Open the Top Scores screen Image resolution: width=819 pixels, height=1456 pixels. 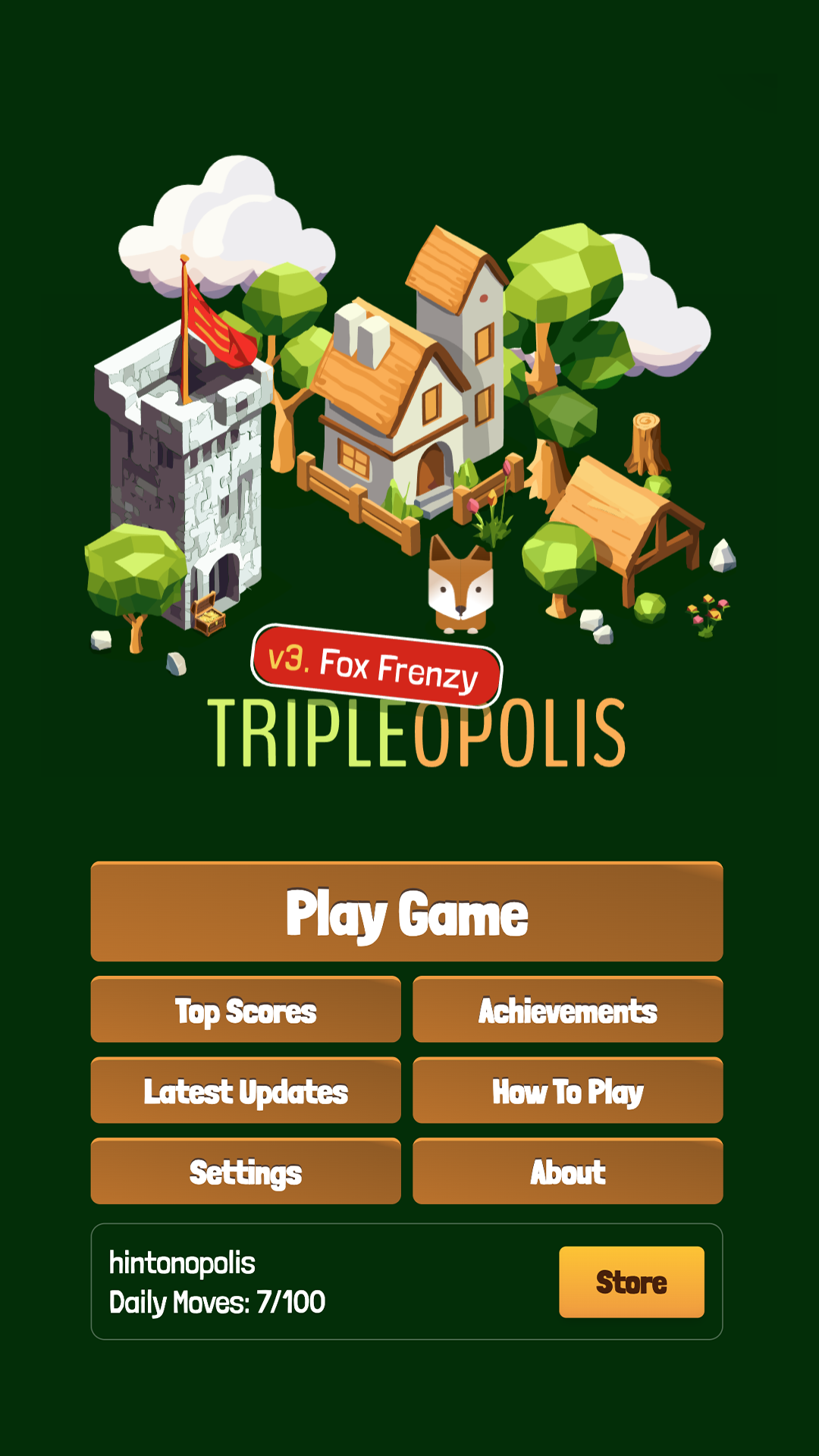246,1009
